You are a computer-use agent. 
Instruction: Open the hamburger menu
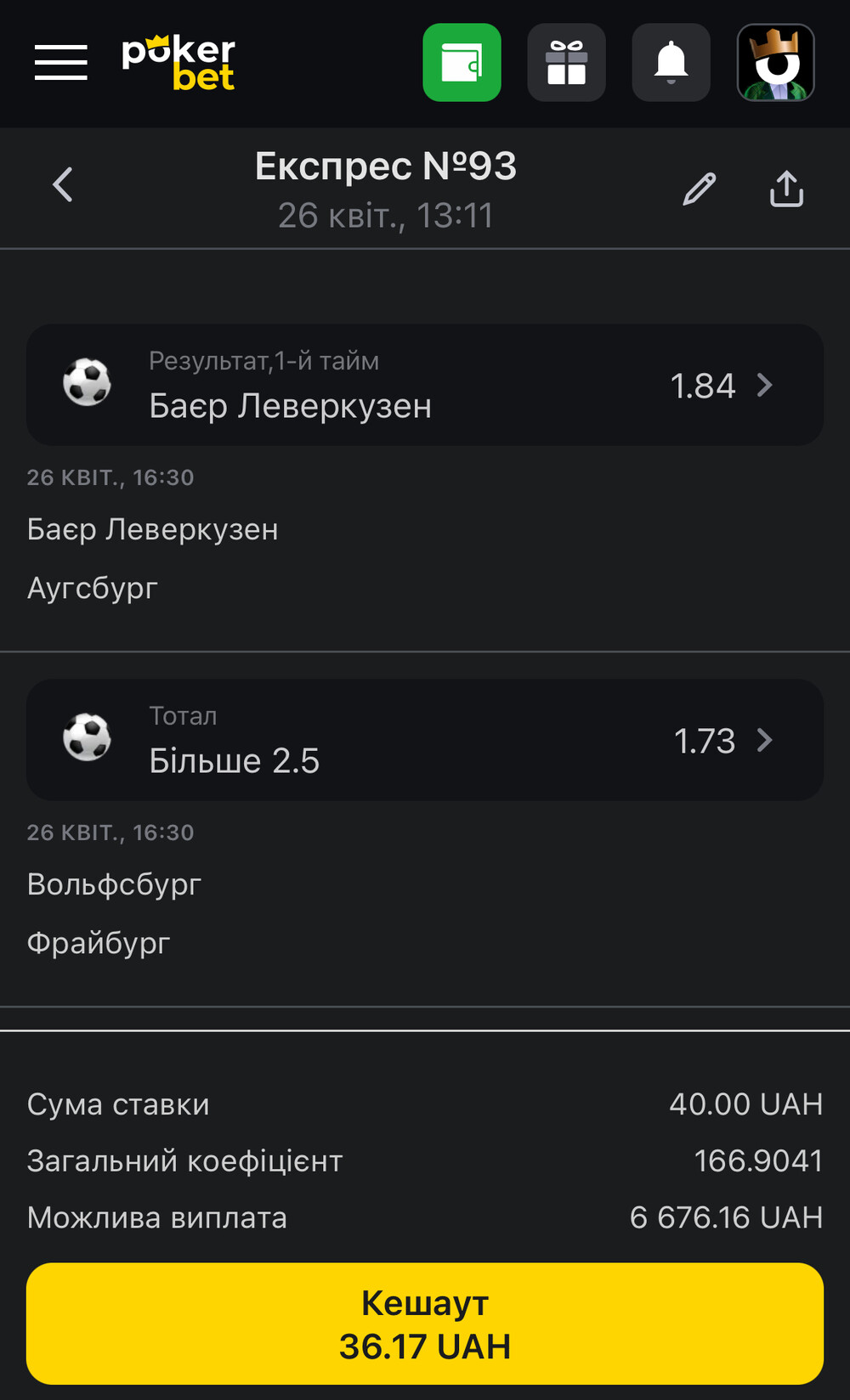[x=61, y=63]
